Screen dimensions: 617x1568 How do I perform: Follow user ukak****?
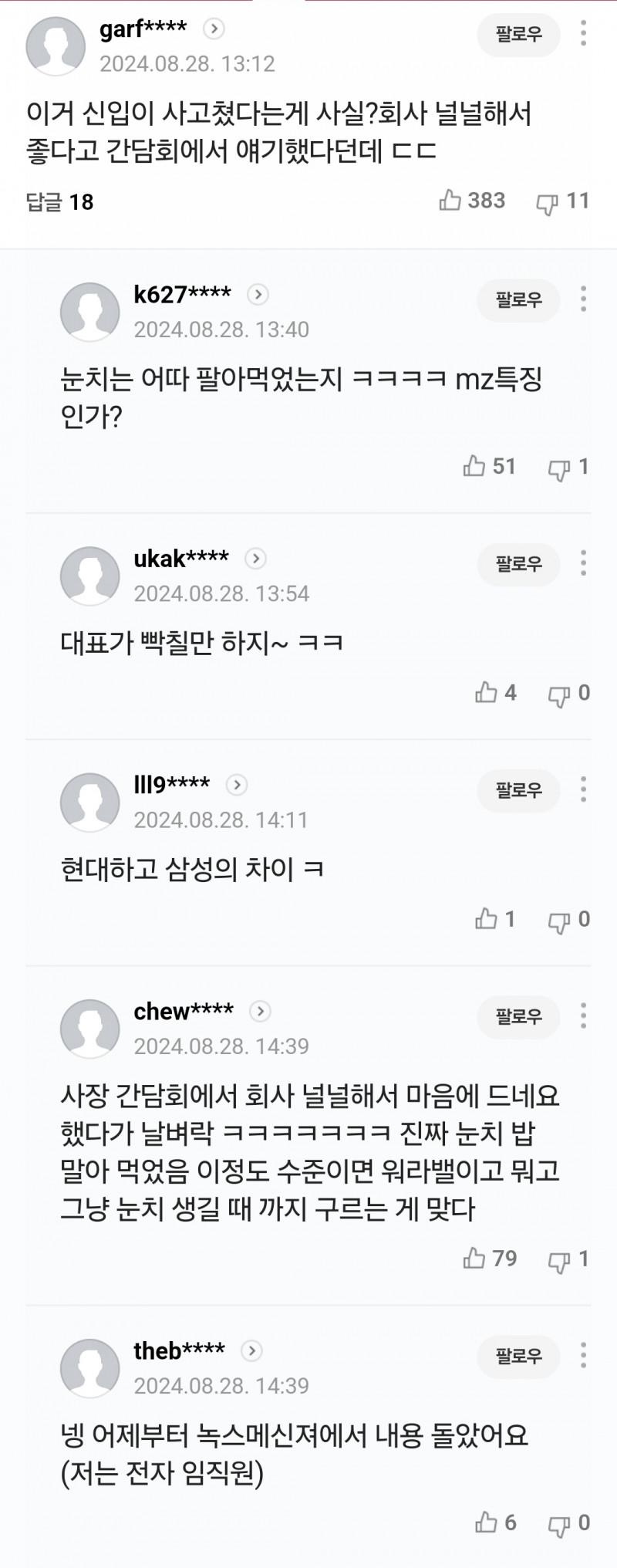click(518, 563)
